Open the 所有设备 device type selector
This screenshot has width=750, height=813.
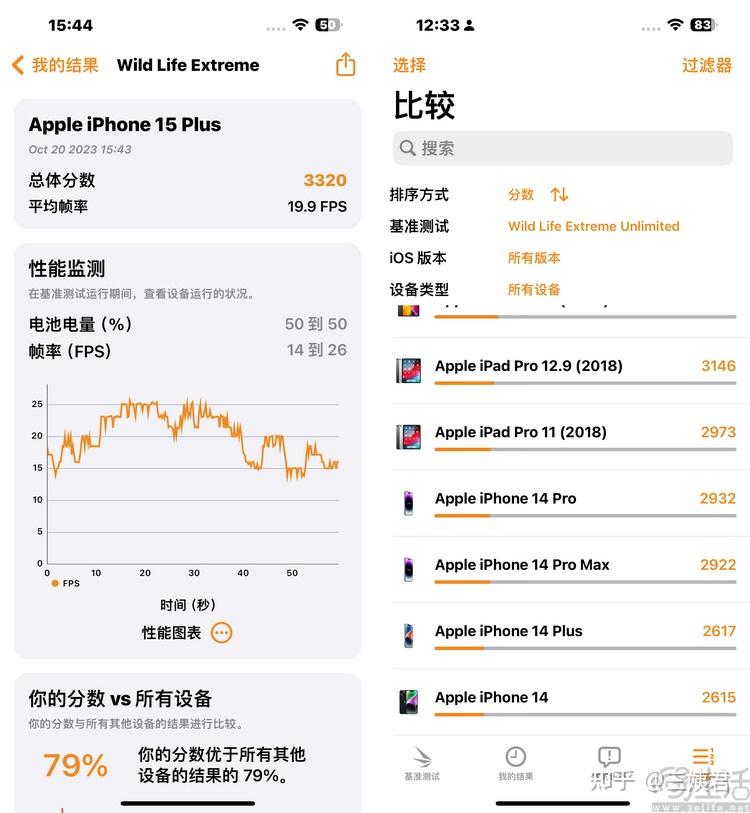[534, 289]
